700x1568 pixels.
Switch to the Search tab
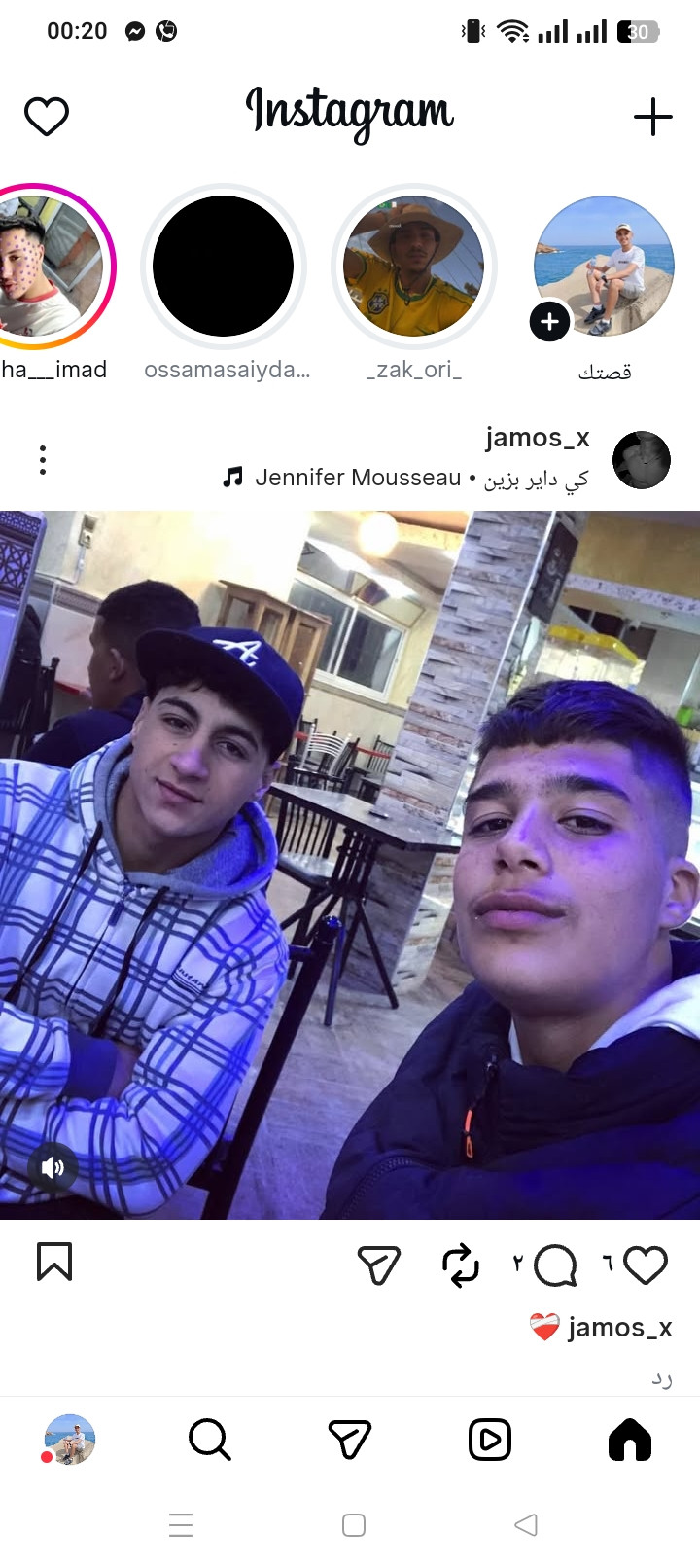[x=210, y=1440]
